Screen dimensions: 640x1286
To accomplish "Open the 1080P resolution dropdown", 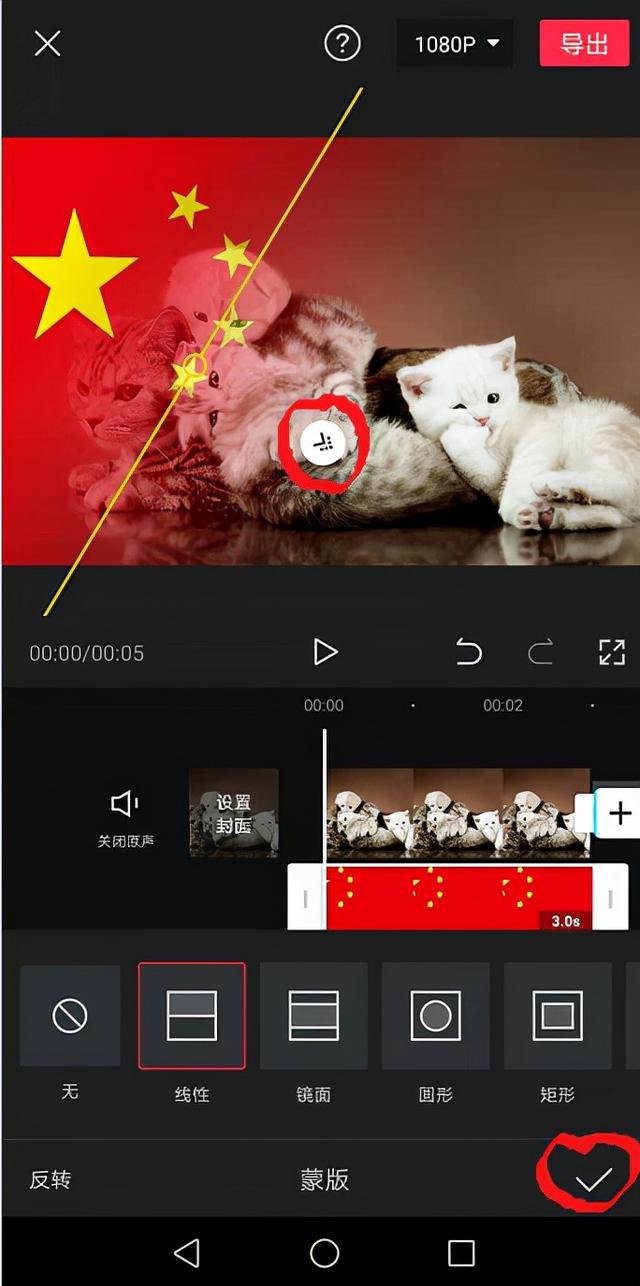I will (x=455, y=44).
